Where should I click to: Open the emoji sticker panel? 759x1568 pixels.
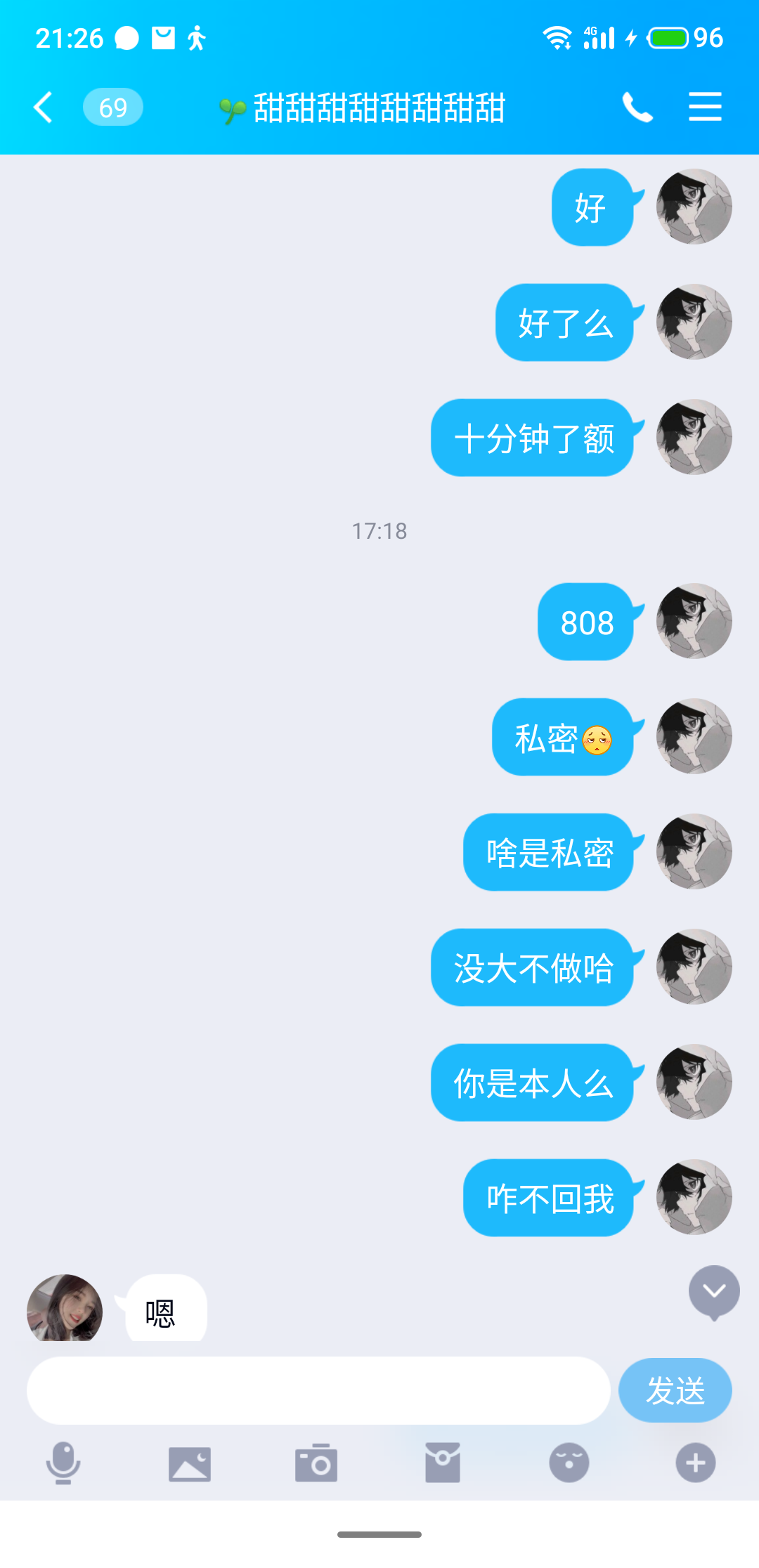pos(569,1463)
